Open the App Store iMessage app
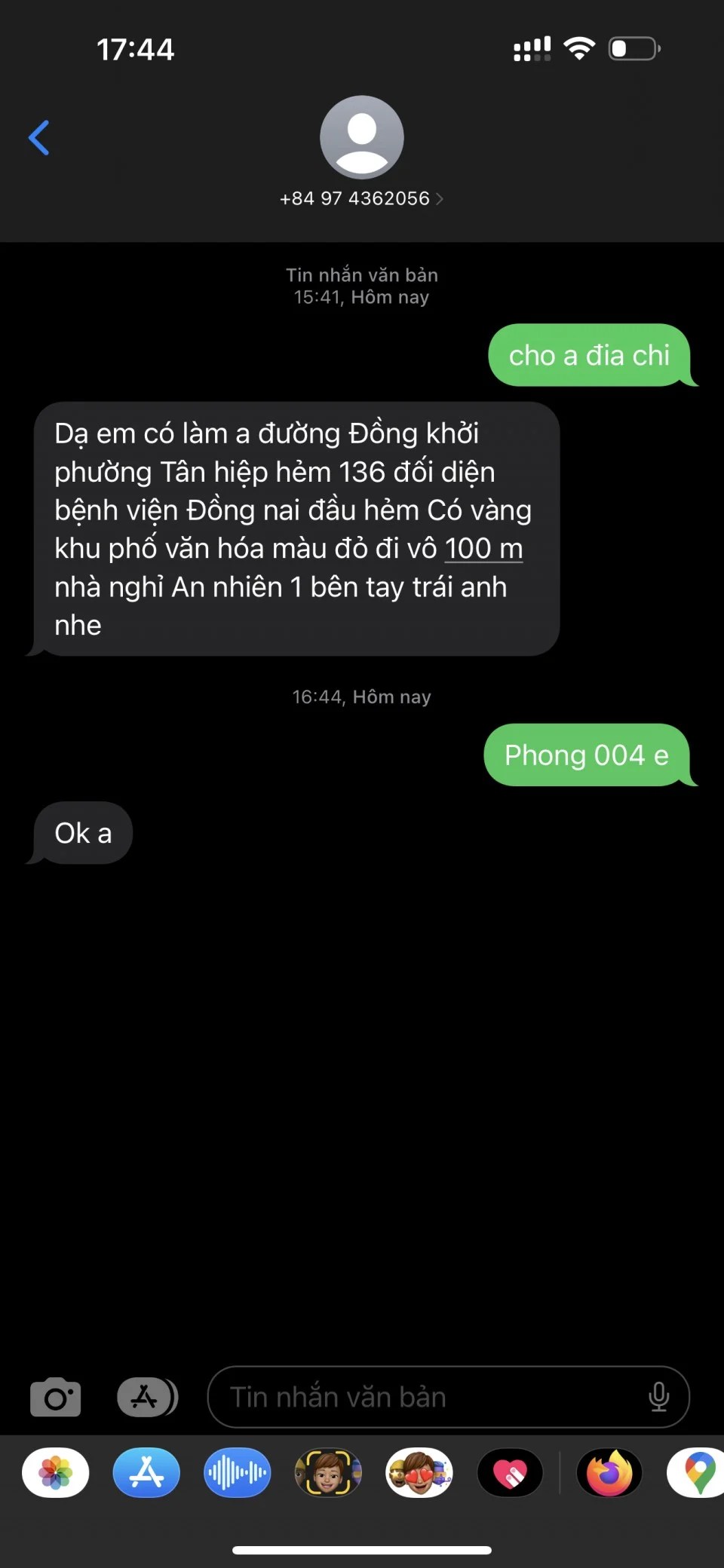The image size is (724, 1568). pos(146,1472)
